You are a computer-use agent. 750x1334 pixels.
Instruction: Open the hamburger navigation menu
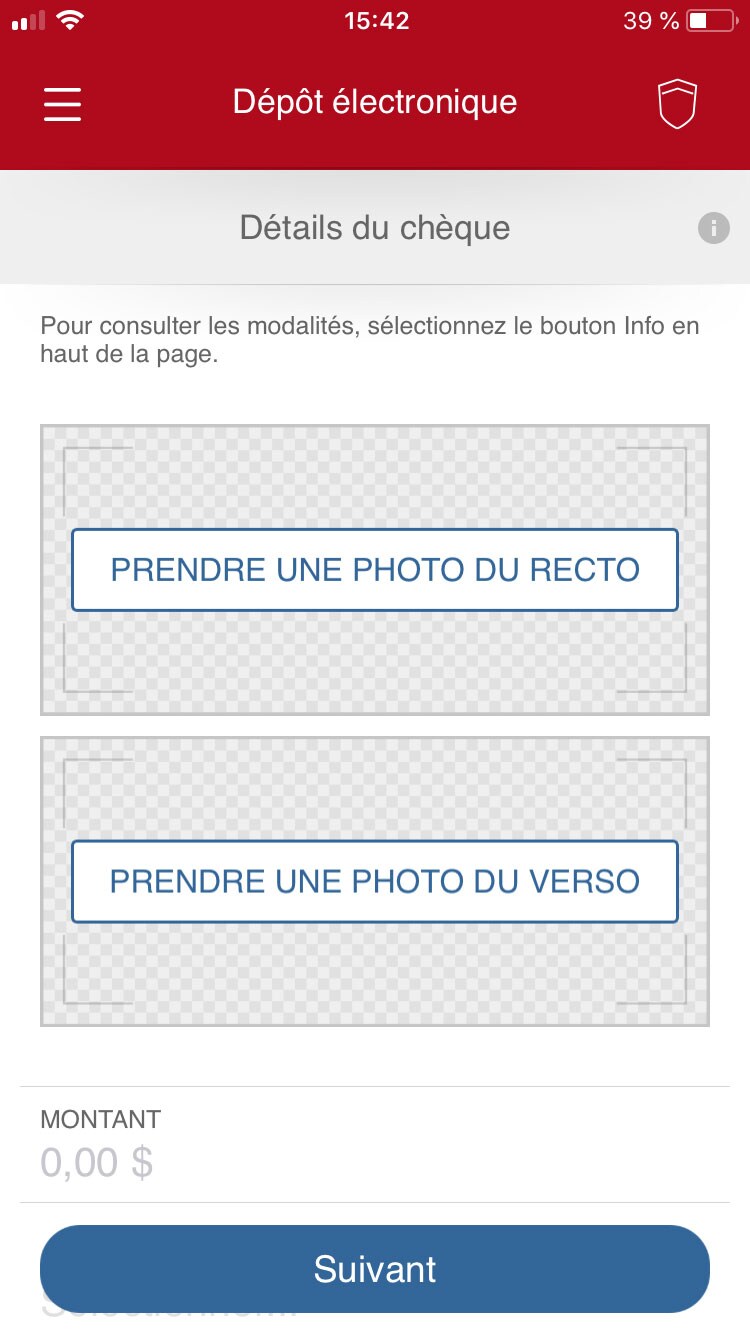coord(62,104)
